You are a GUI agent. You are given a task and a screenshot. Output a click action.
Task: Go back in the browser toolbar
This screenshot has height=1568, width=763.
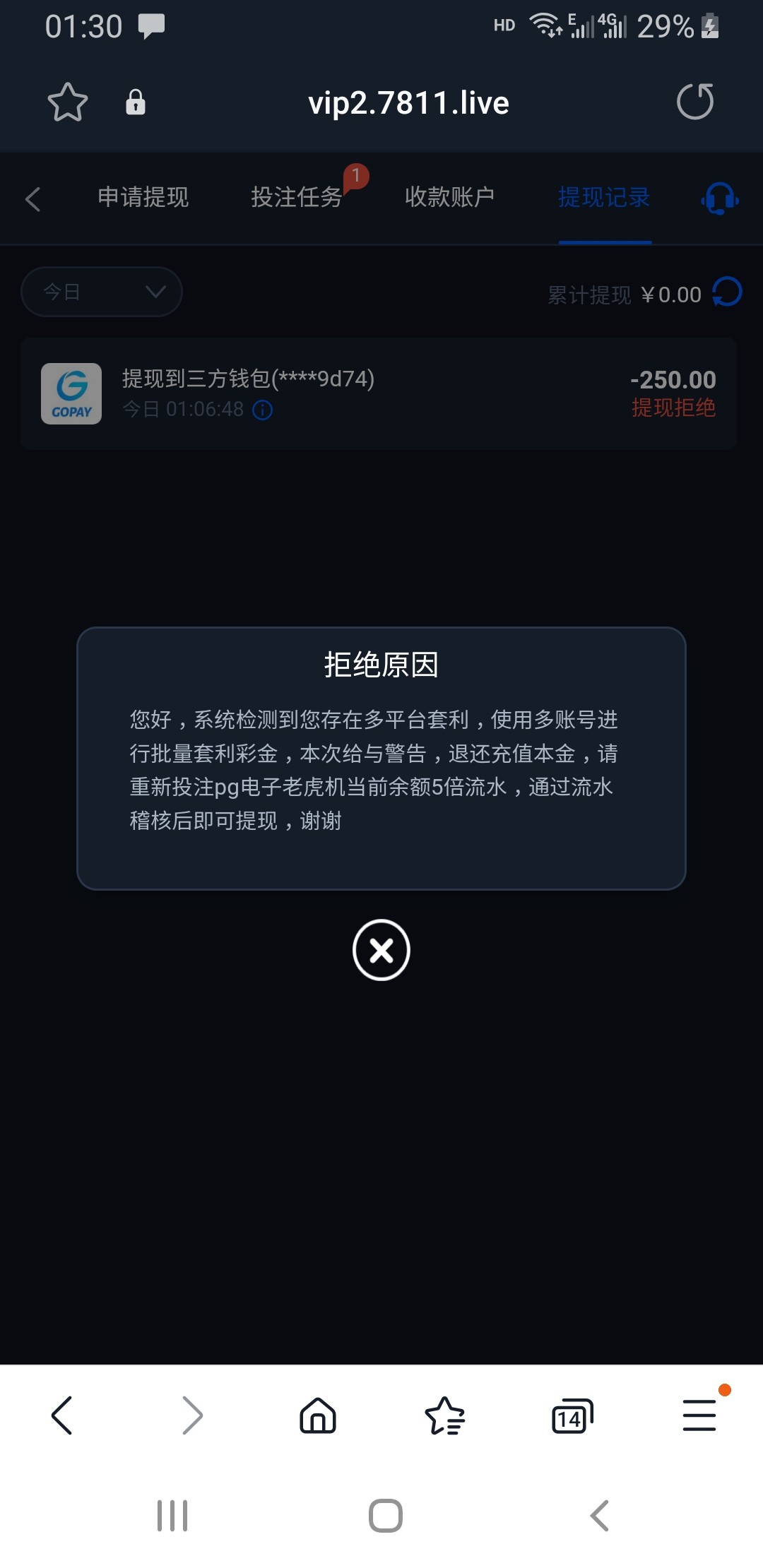click(x=62, y=1415)
